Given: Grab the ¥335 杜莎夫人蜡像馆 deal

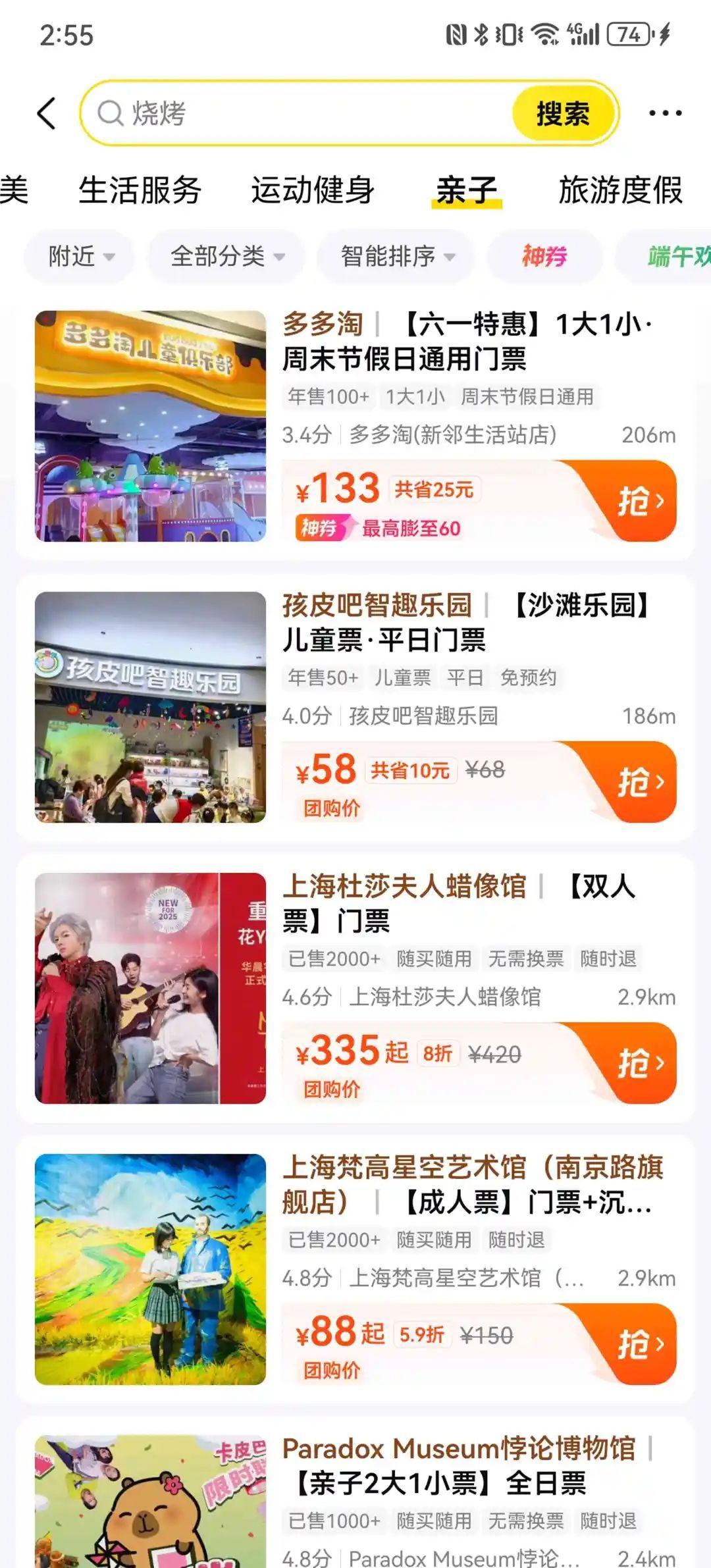Looking at the screenshot, I should tap(639, 1063).
